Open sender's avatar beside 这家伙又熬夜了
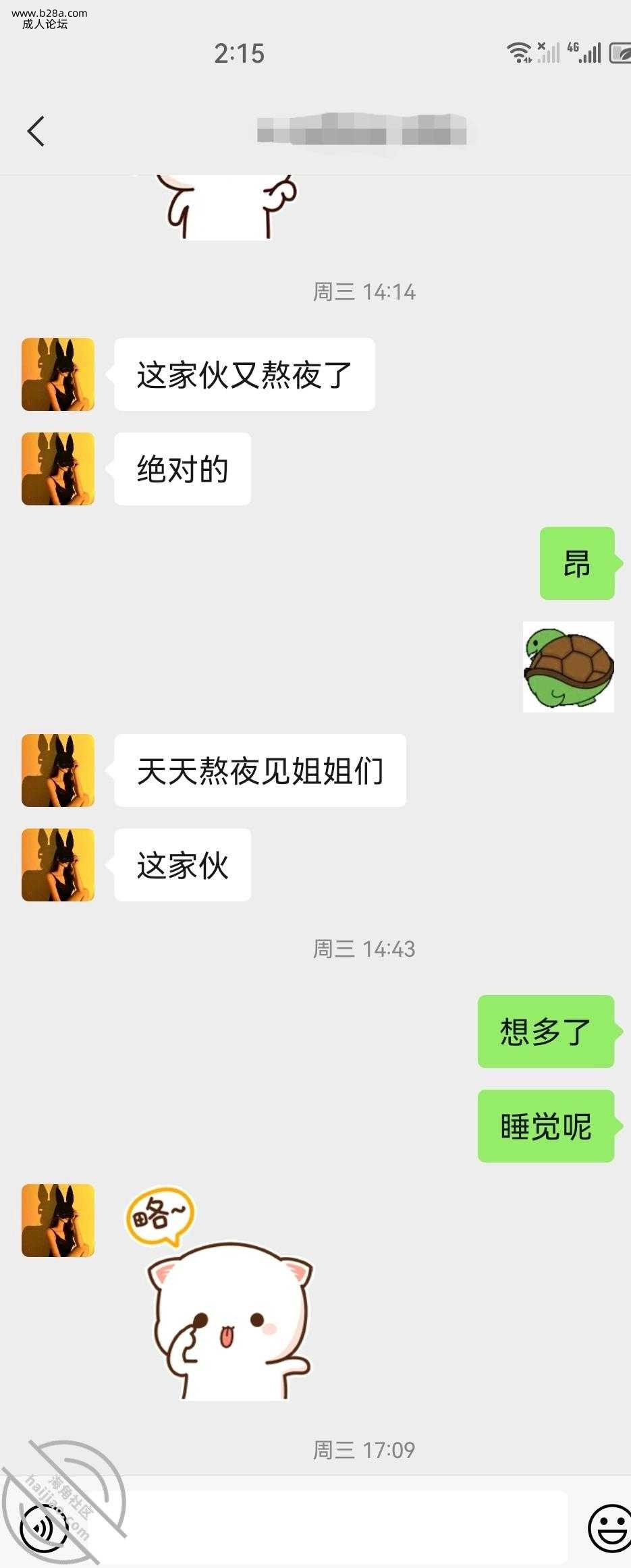 tap(58, 374)
